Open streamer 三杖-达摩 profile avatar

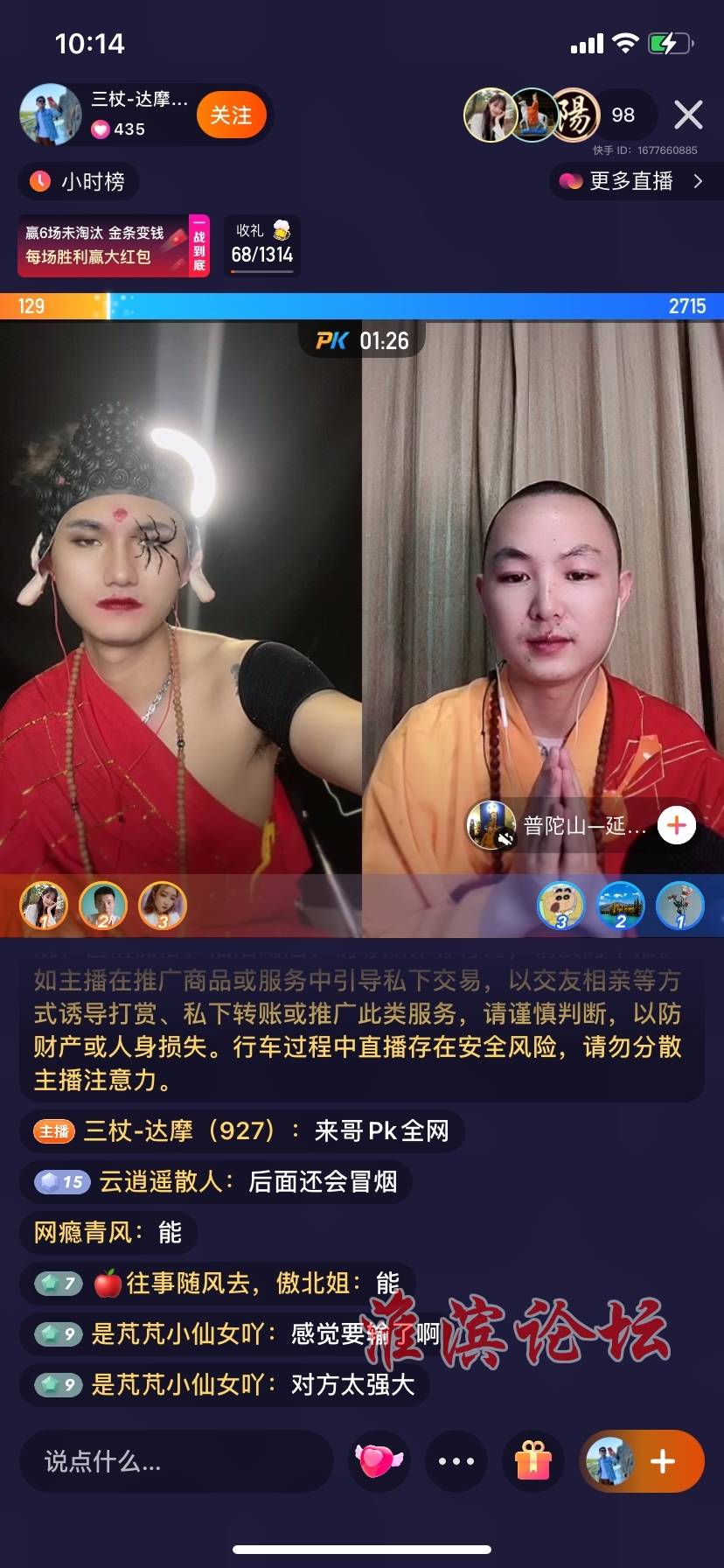click(x=51, y=115)
